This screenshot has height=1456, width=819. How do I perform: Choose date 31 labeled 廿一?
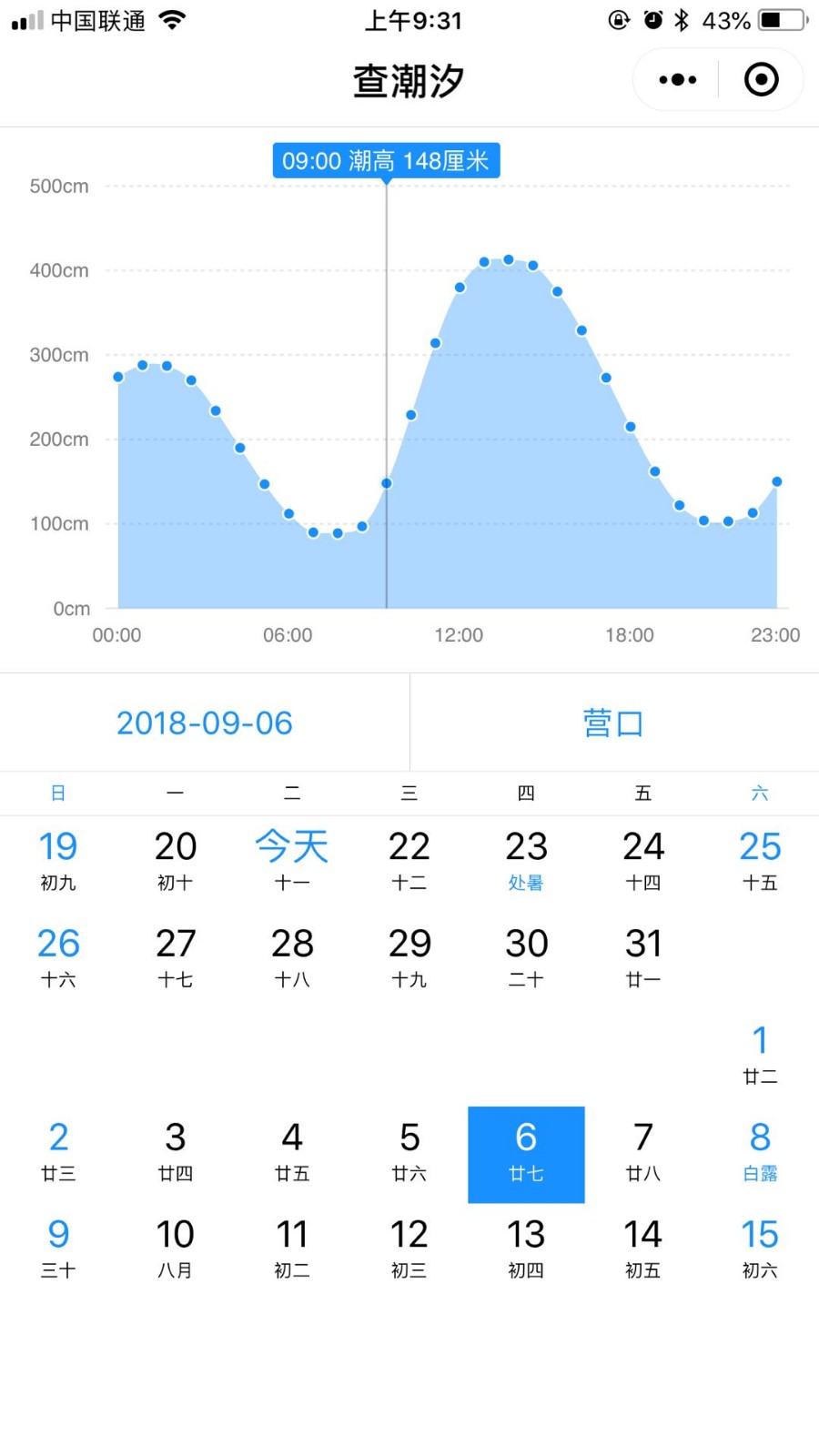tap(643, 955)
